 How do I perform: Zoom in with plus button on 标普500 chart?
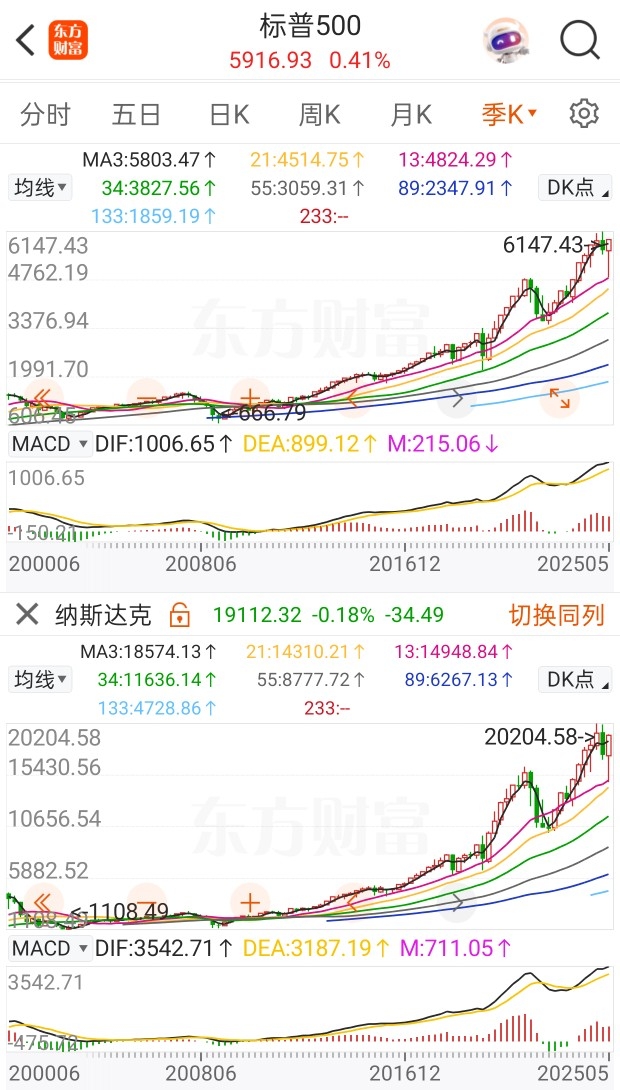tap(250, 399)
